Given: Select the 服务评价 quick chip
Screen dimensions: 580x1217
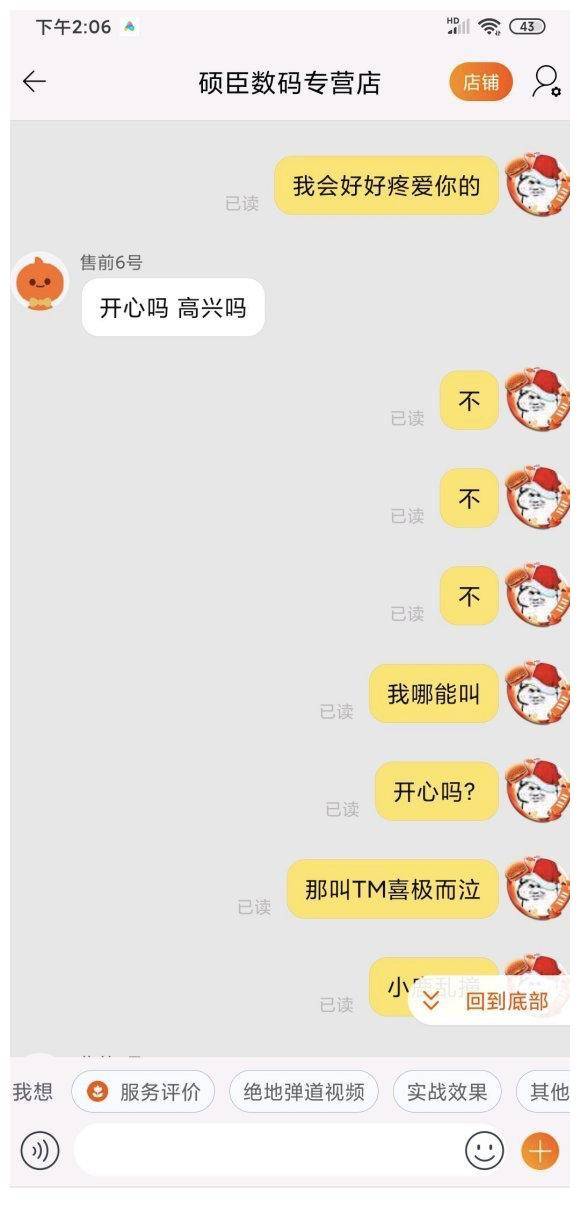Looking at the screenshot, I should click(143, 1092).
